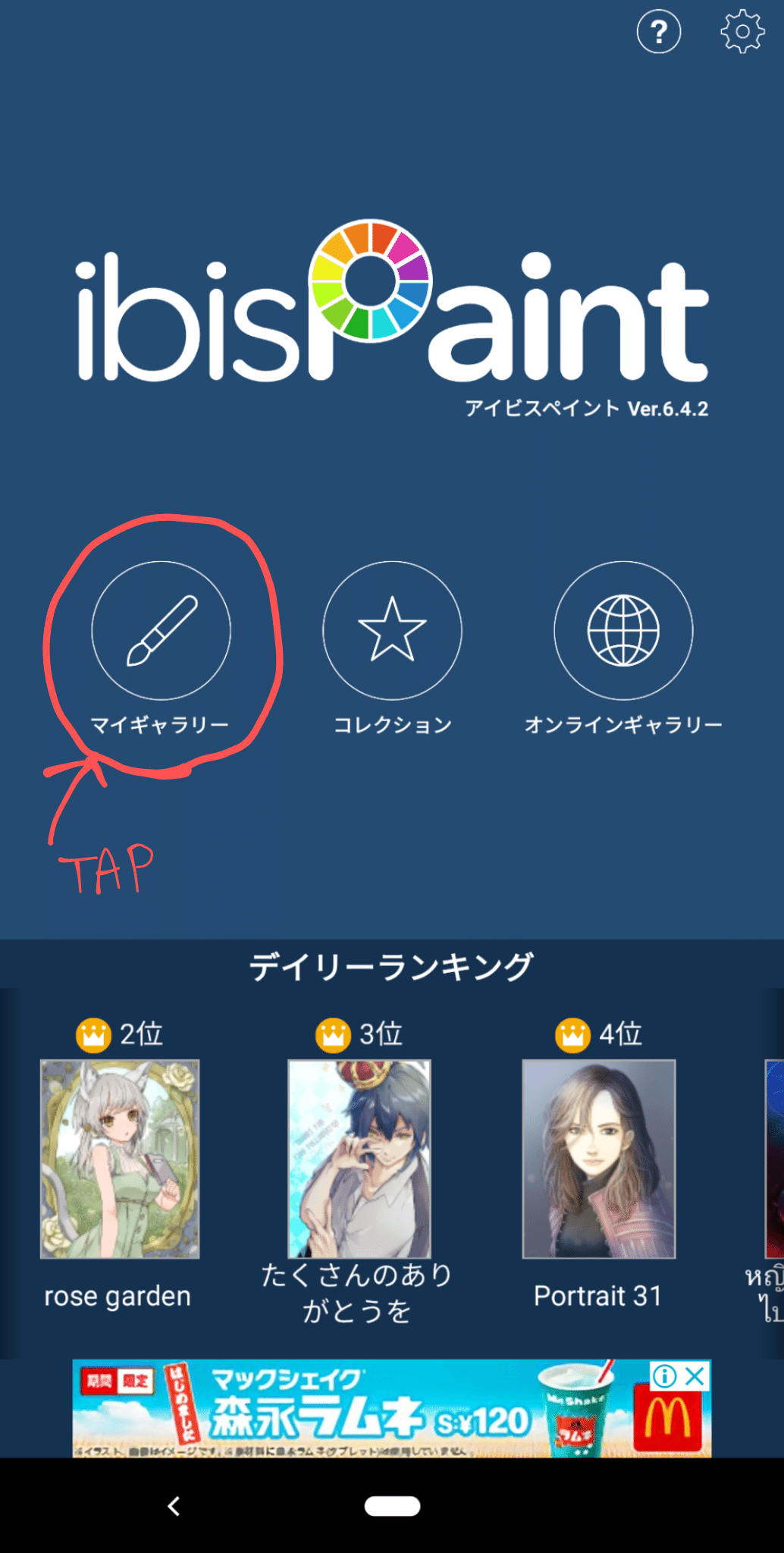Open the "Portrait 31" artwork thumbnail

tap(599, 1159)
